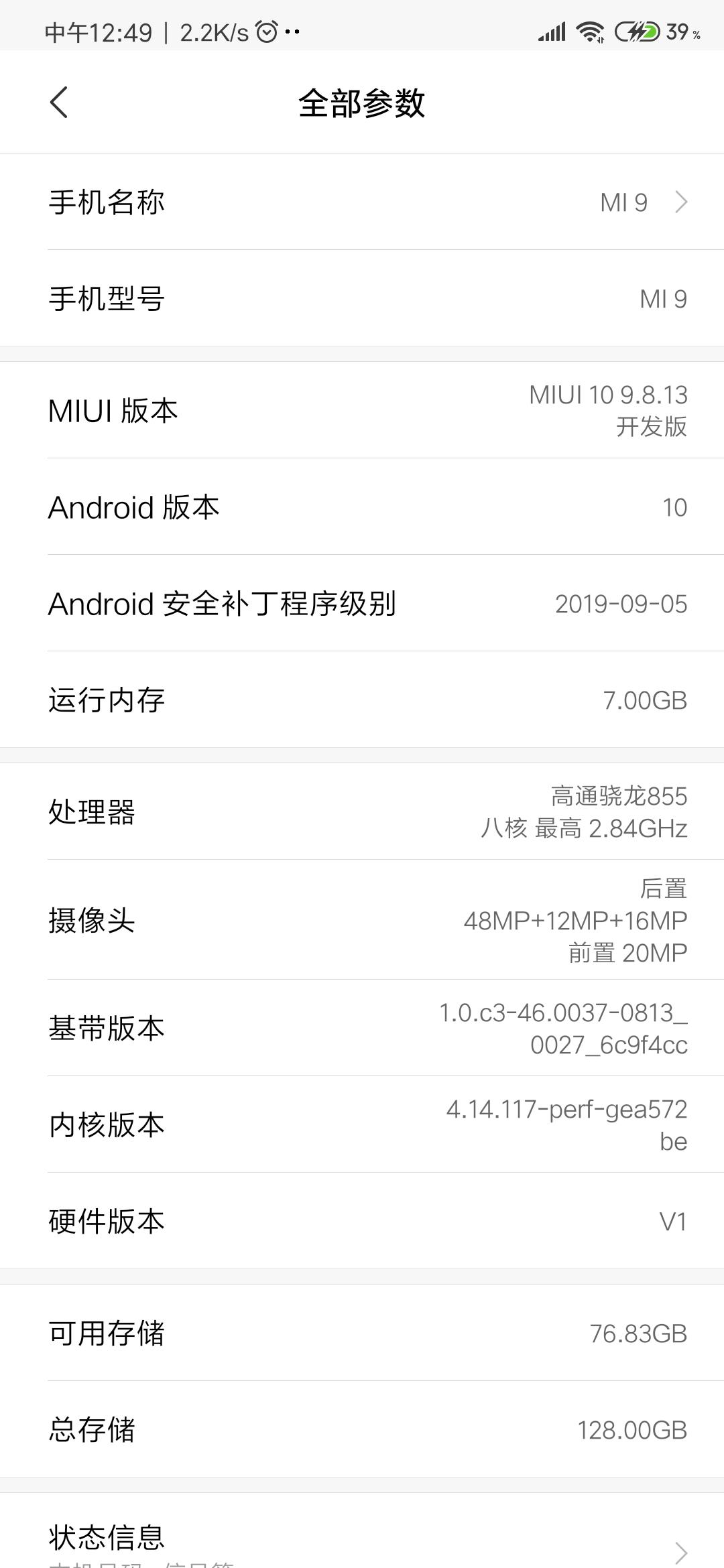This screenshot has width=724, height=1568.
Task: Open 手机名称 to rename the phone
Action: tap(362, 202)
